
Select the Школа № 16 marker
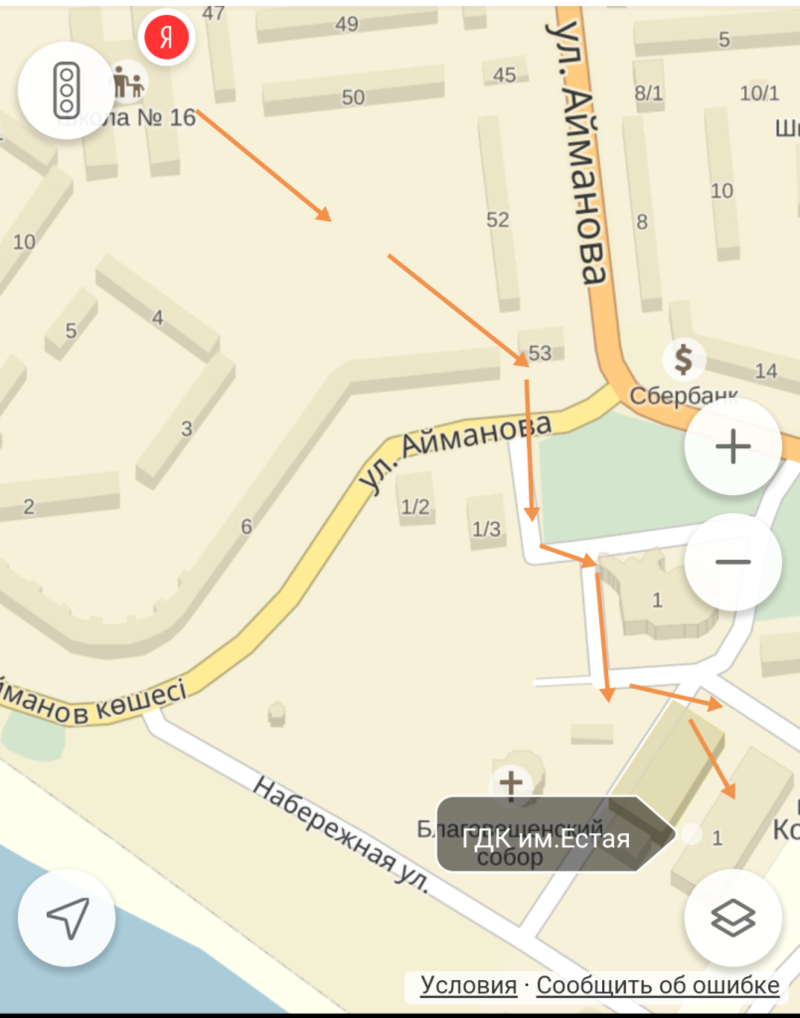[x=128, y=82]
